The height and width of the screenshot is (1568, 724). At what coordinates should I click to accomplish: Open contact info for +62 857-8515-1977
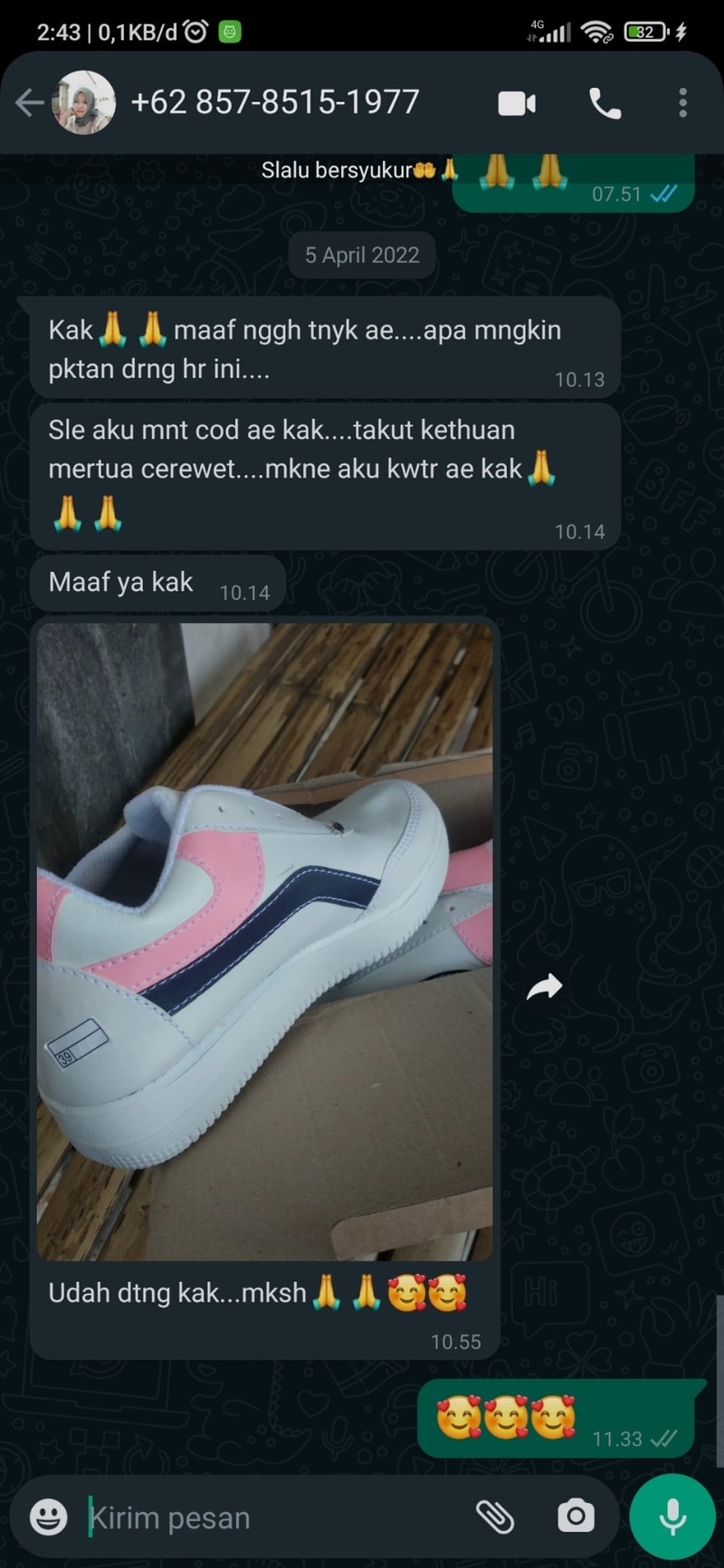[x=275, y=102]
